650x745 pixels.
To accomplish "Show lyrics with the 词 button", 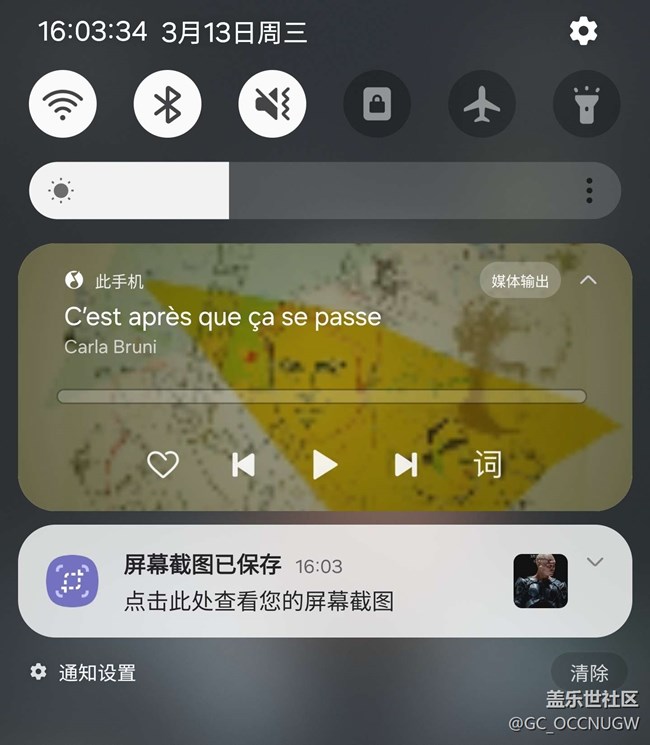I will click(488, 464).
